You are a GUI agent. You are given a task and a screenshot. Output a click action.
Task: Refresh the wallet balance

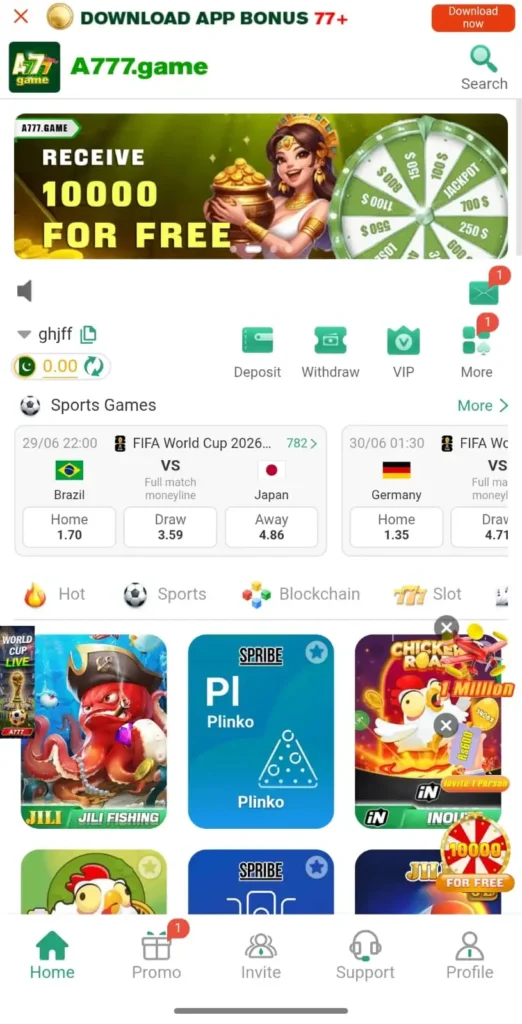[93, 366]
